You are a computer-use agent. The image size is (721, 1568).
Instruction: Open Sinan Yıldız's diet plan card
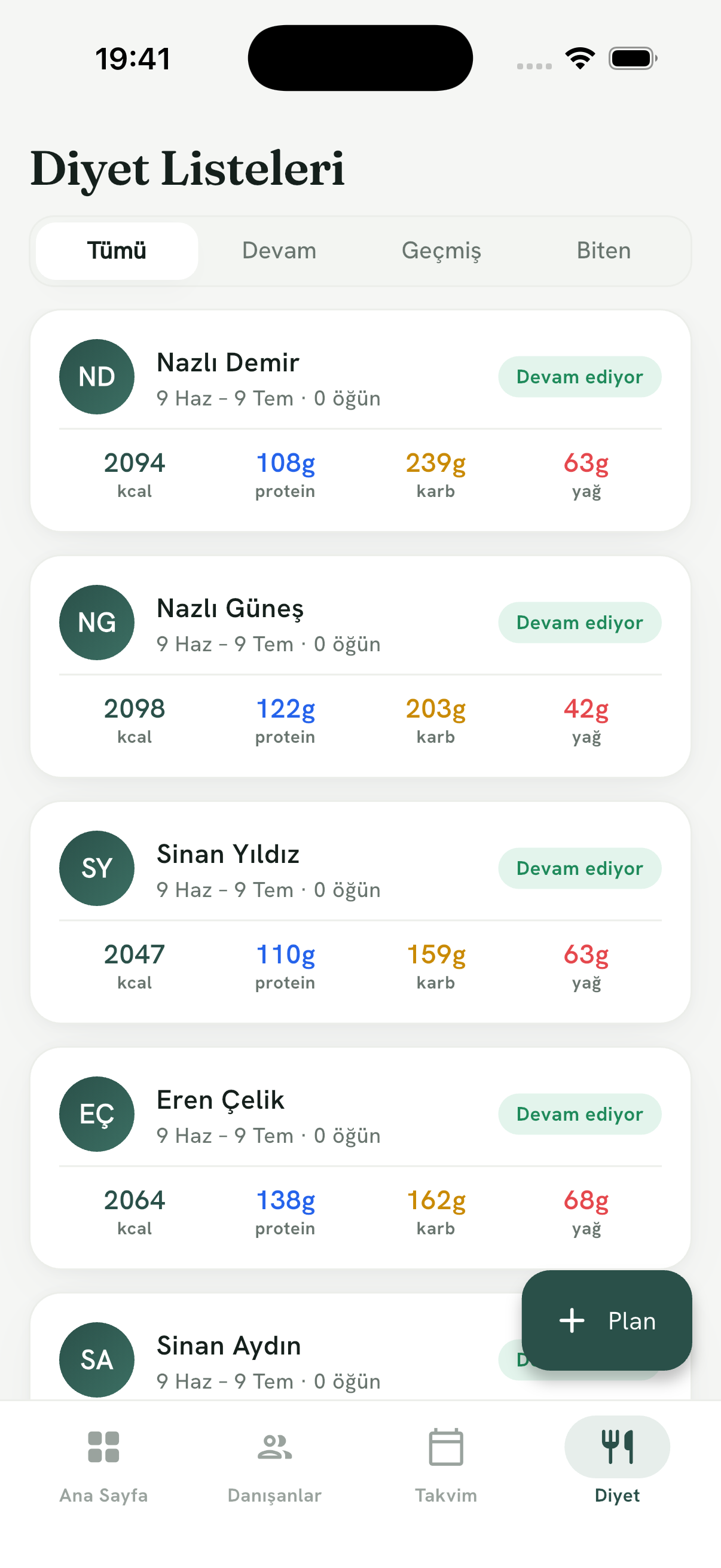[360, 913]
